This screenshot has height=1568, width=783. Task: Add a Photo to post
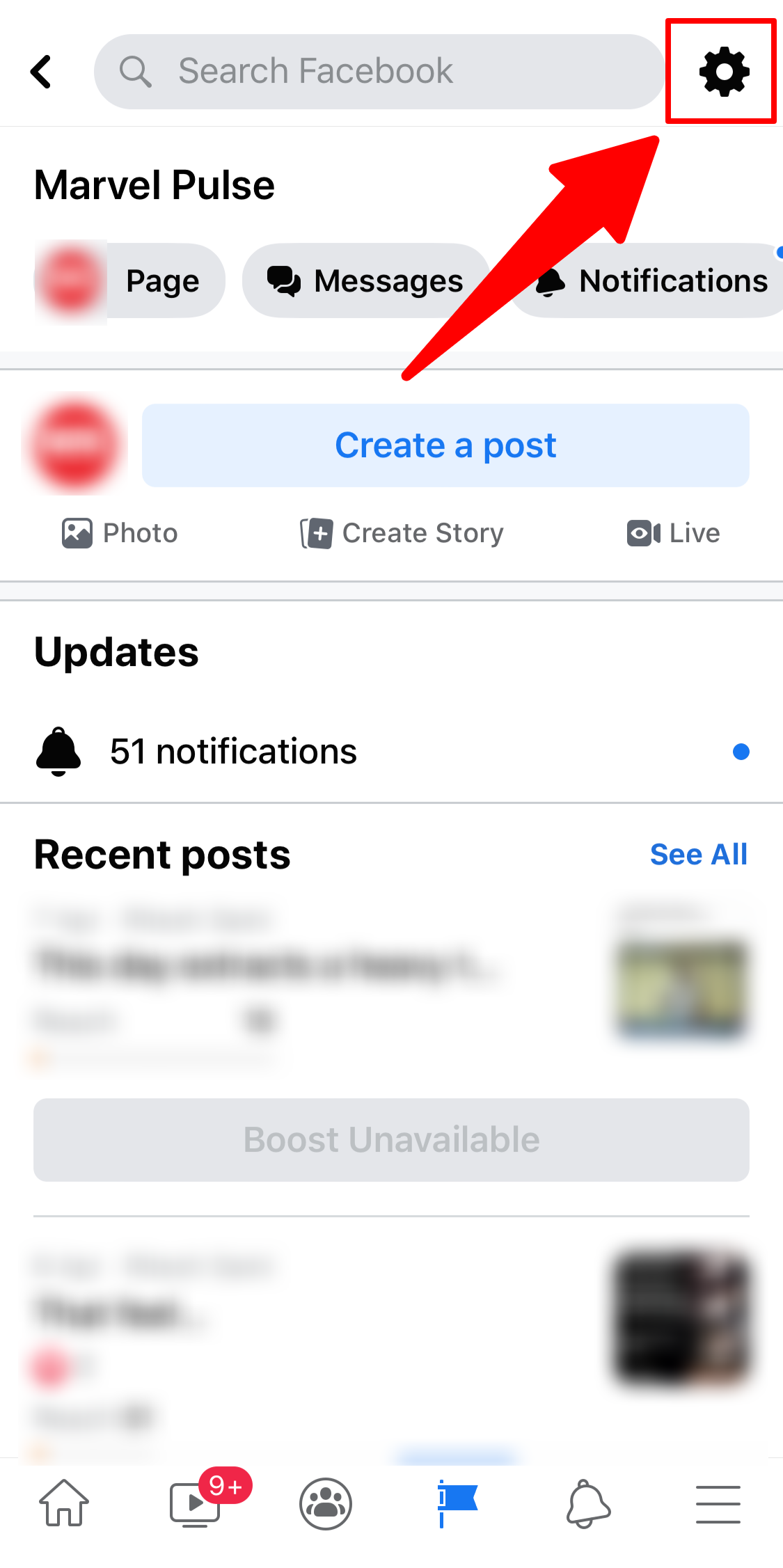coord(120,534)
